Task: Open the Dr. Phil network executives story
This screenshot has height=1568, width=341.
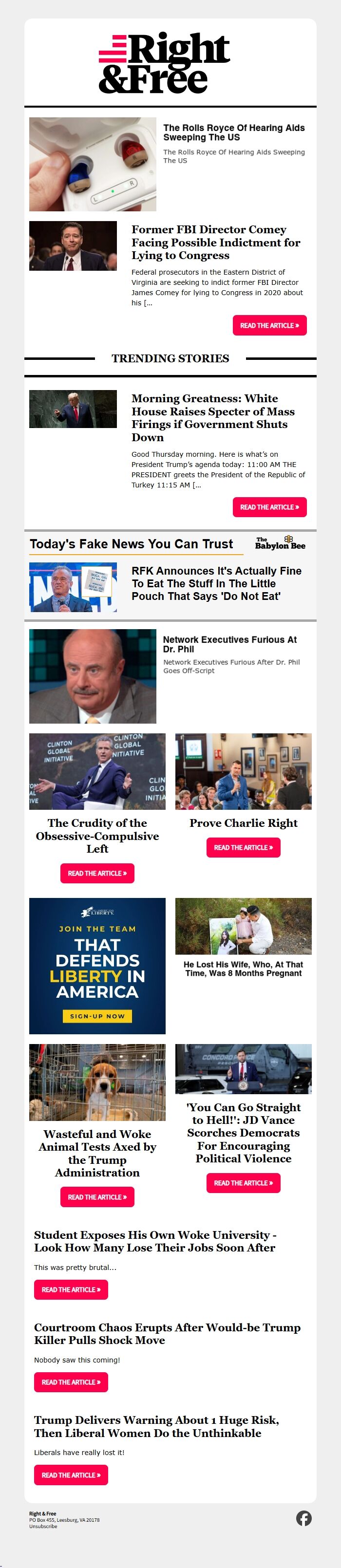Action: pyautogui.click(x=229, y=644)
